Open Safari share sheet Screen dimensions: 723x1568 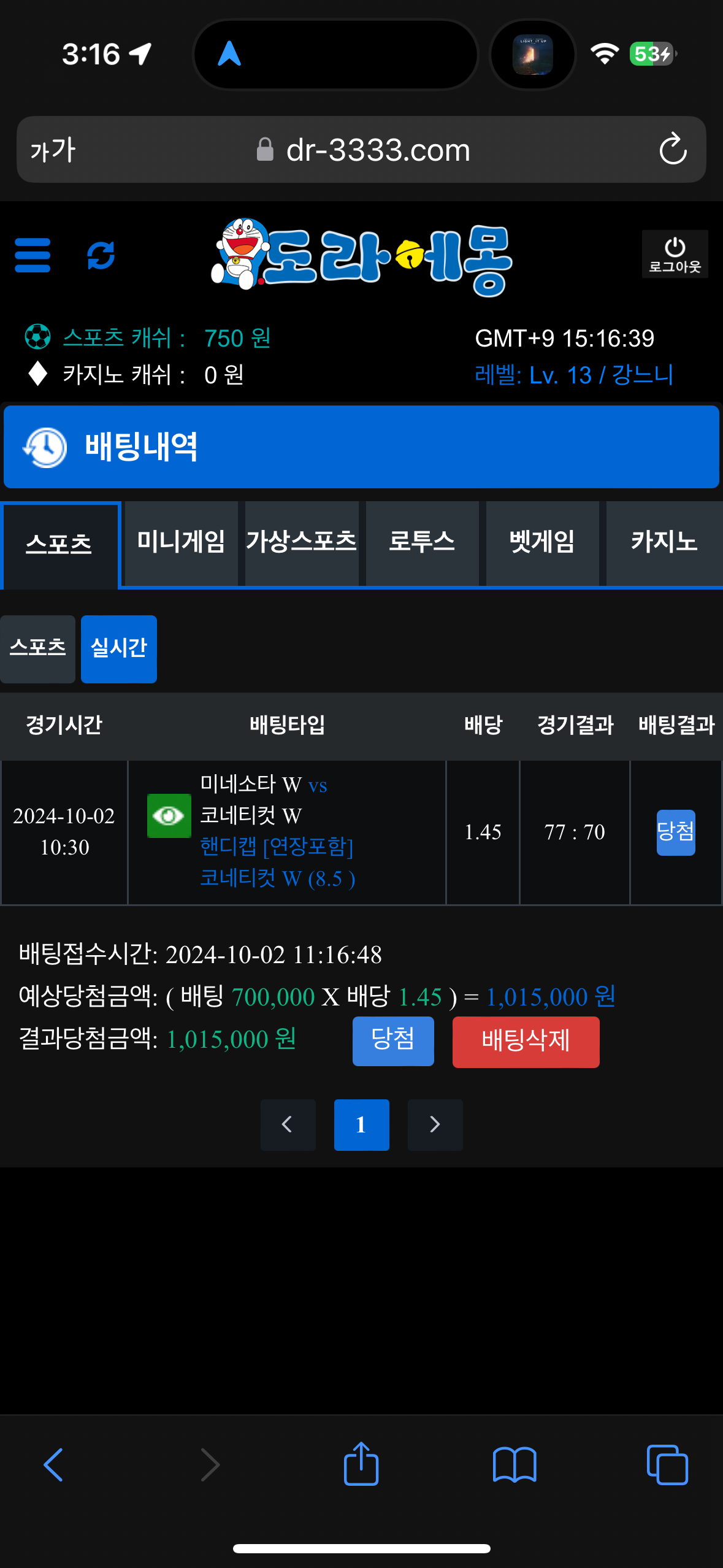[361, 1464]
